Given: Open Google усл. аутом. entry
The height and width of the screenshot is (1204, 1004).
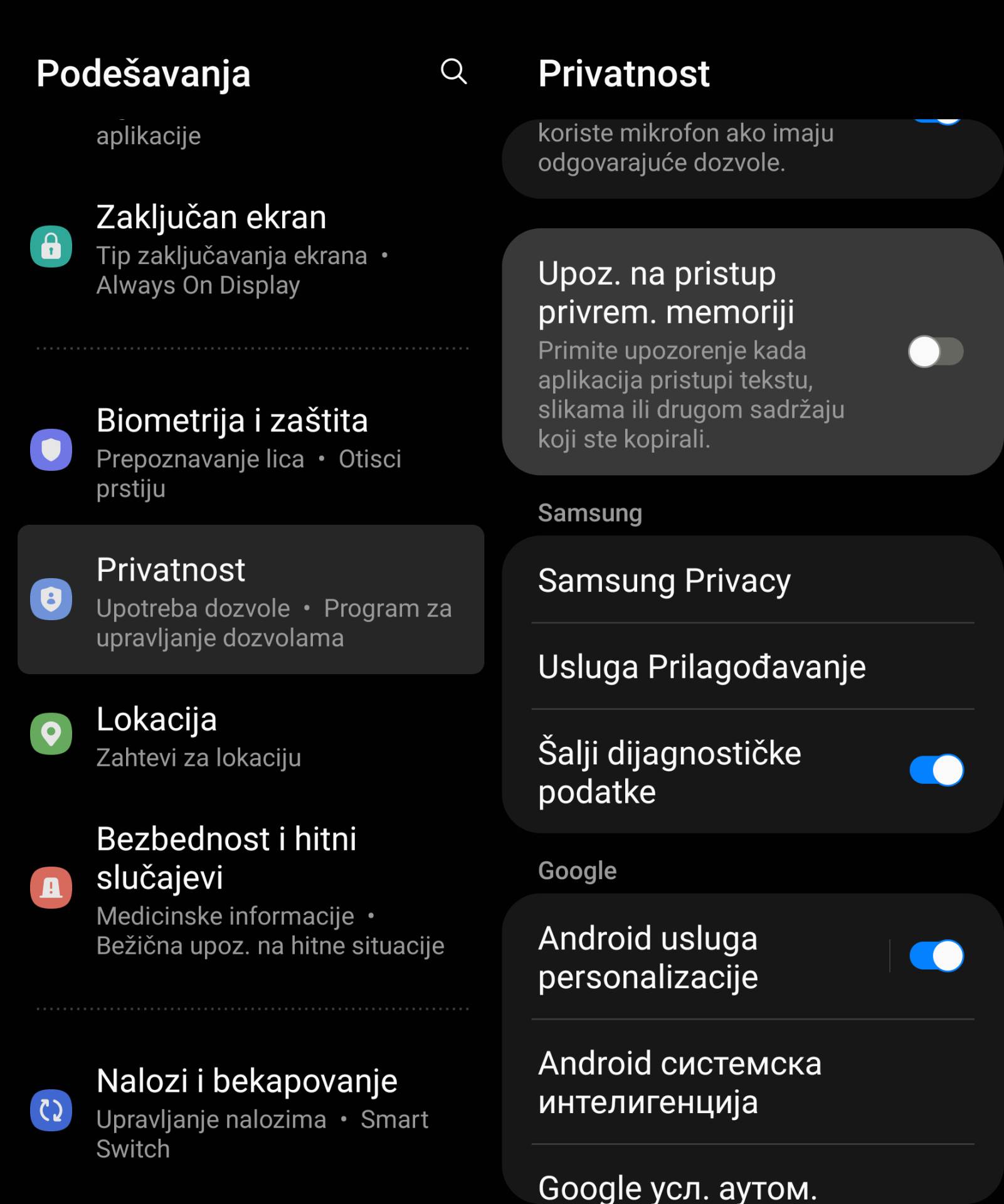Looking at the screenshot, I should tap(677, 1184).
